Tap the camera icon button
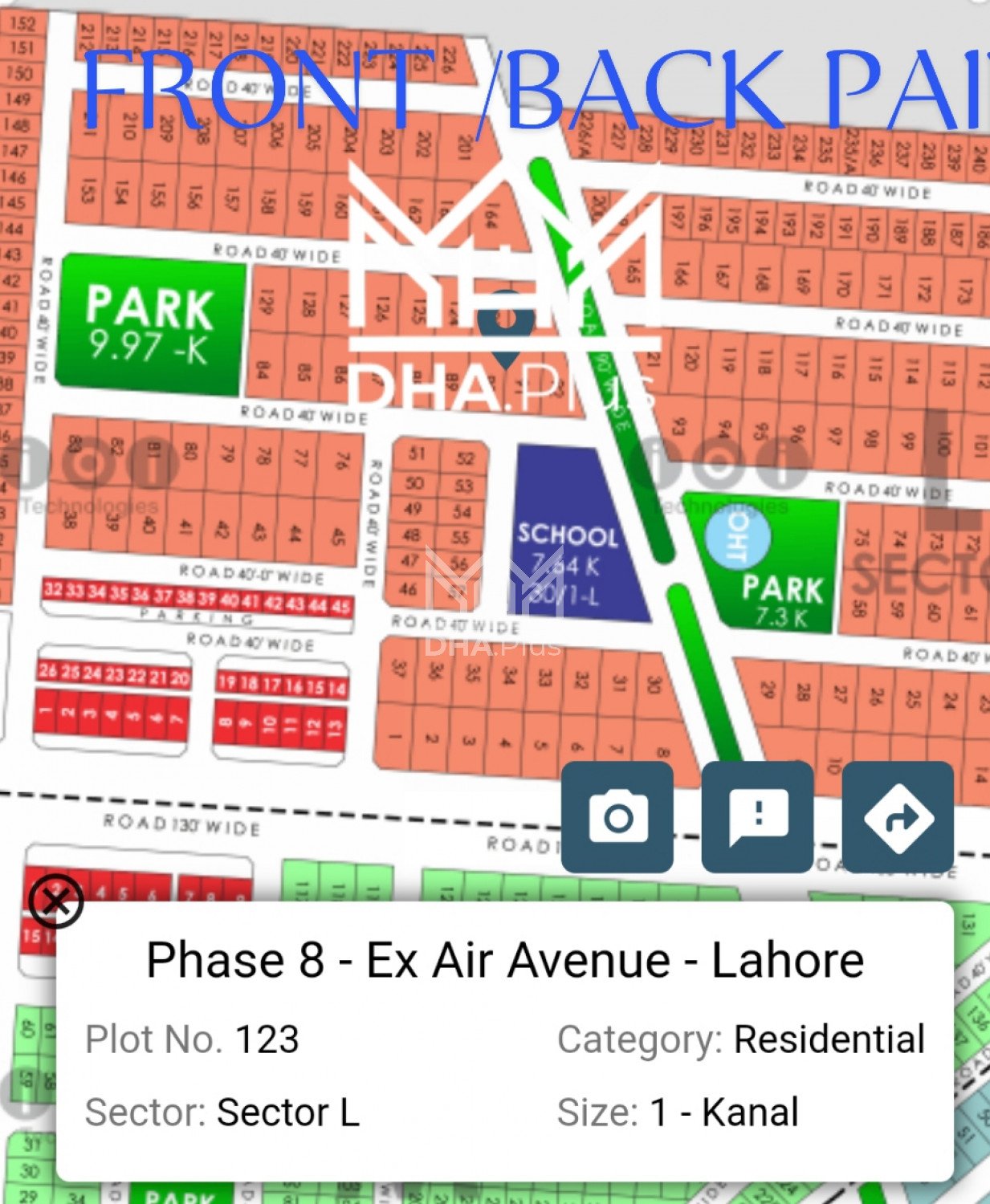This screenshot has width=990, height=1204. tap(617, 817)
